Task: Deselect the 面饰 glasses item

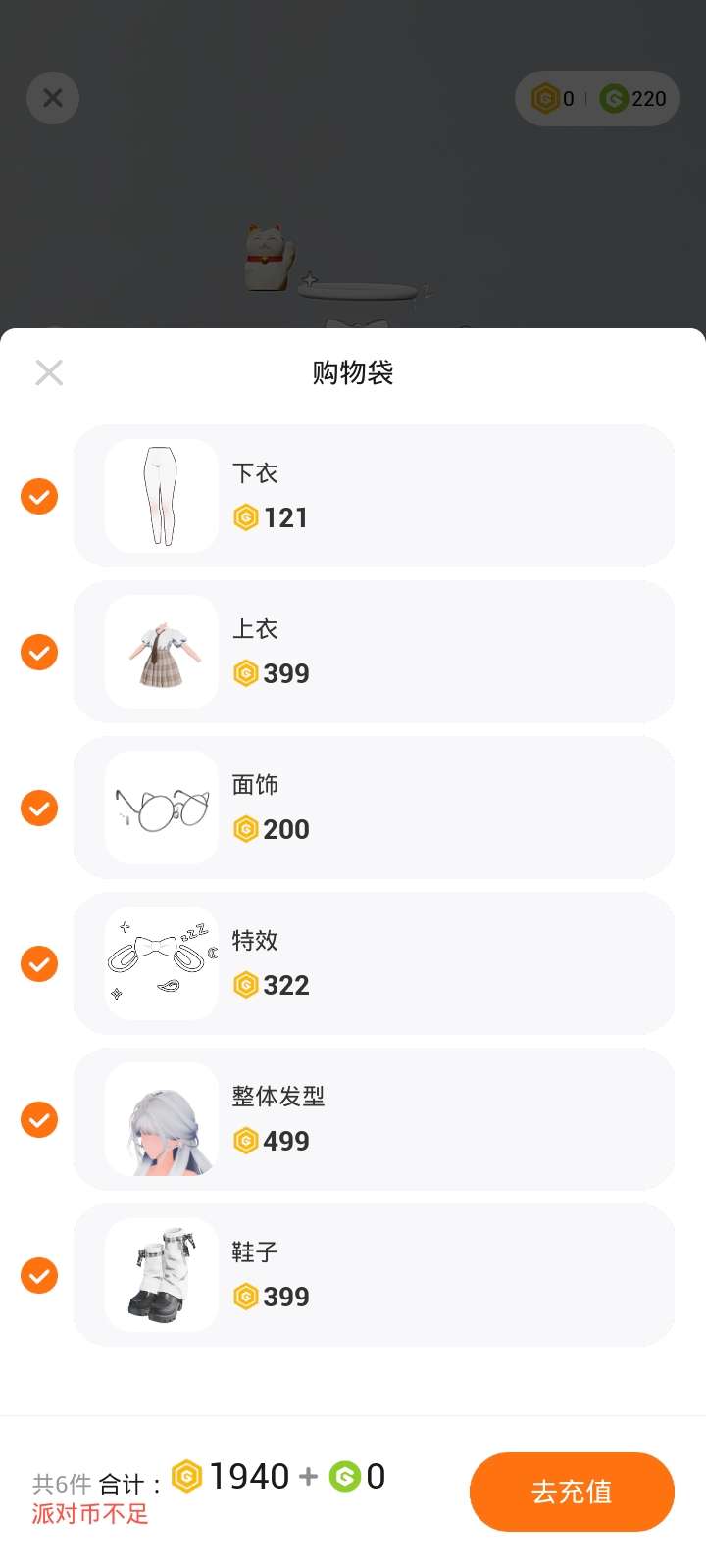Action: tap(39, 808)
